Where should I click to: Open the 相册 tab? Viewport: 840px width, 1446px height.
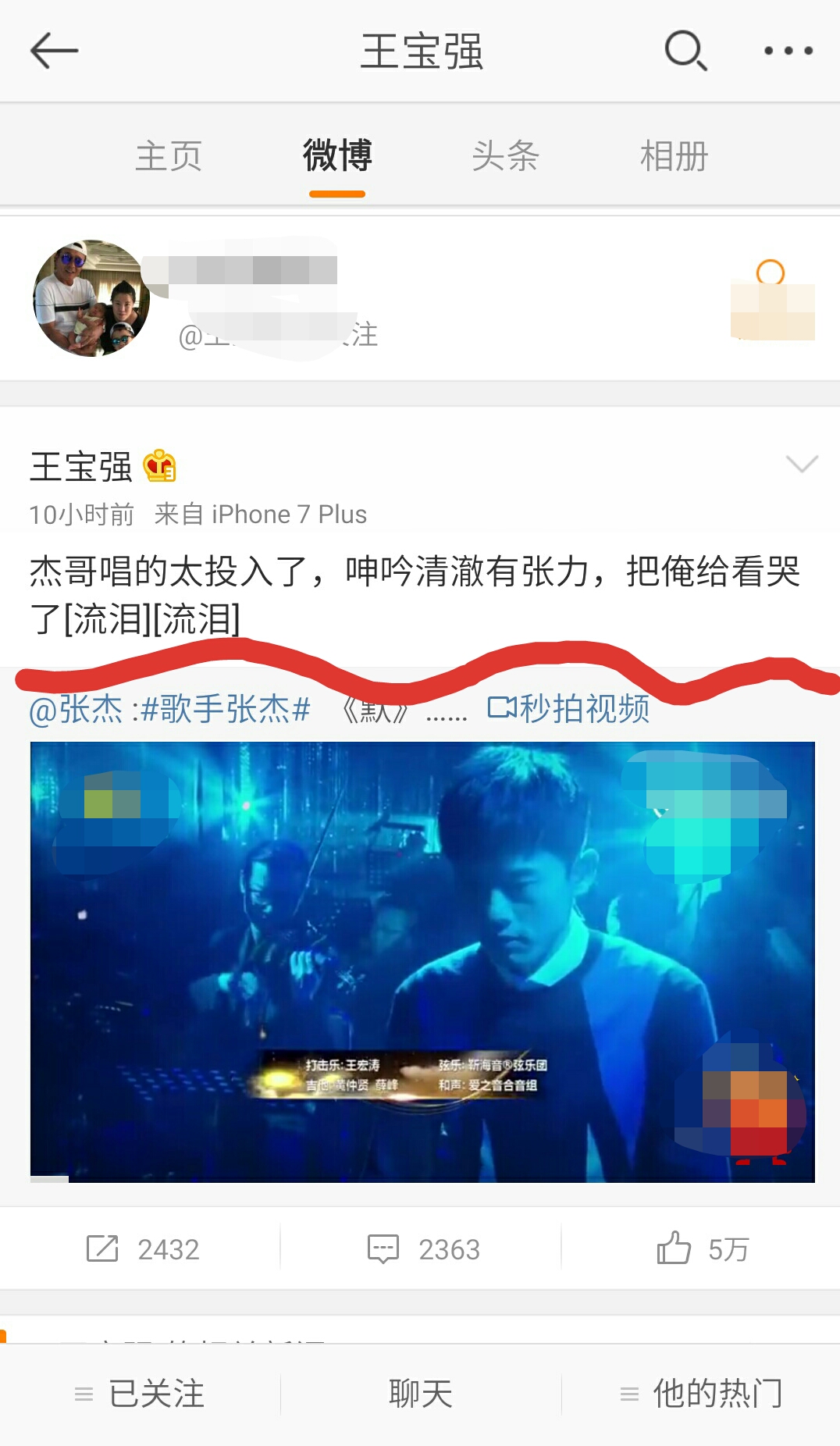coord(675,155)
